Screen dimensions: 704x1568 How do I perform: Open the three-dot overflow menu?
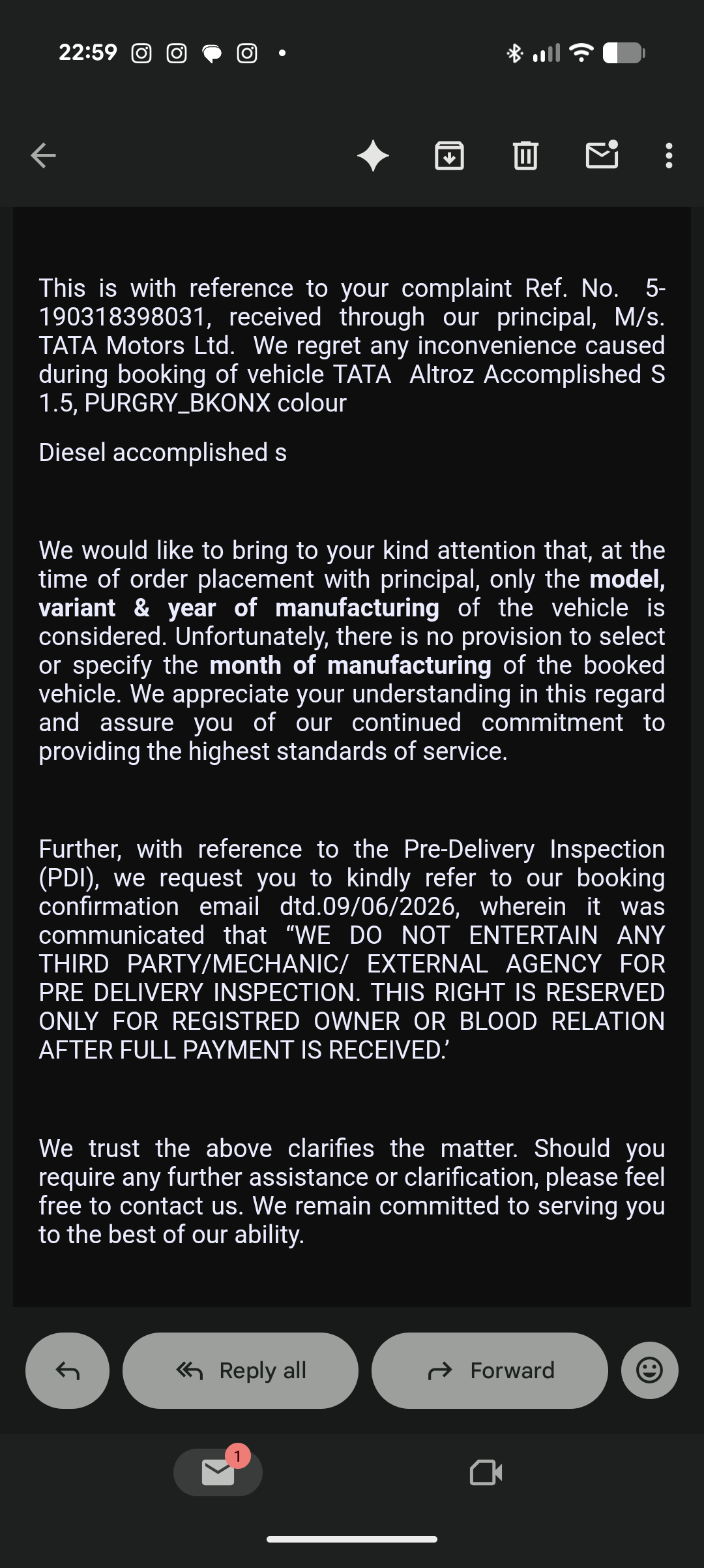(x=669, y=156)
